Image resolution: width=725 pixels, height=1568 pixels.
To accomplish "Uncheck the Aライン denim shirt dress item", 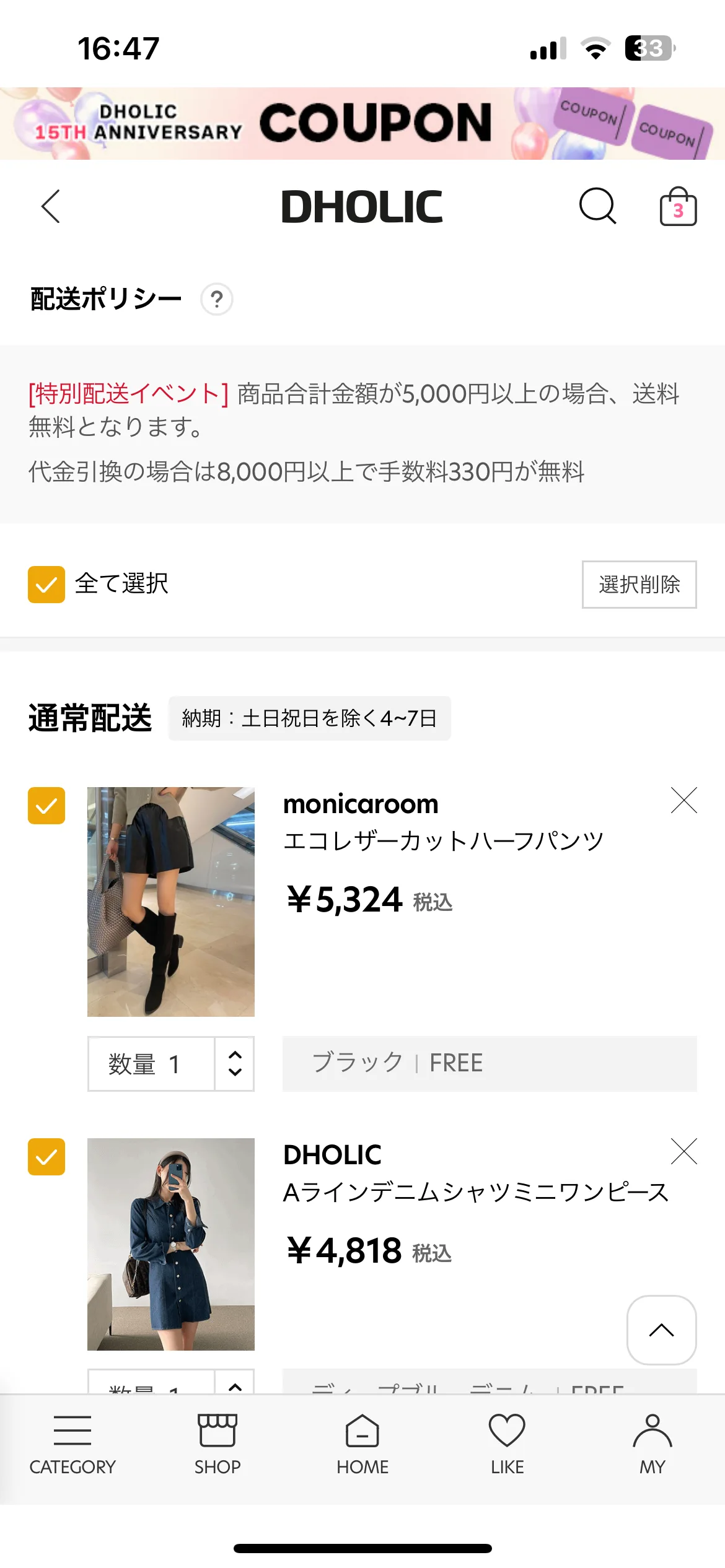I will (x=46, y=1157).
